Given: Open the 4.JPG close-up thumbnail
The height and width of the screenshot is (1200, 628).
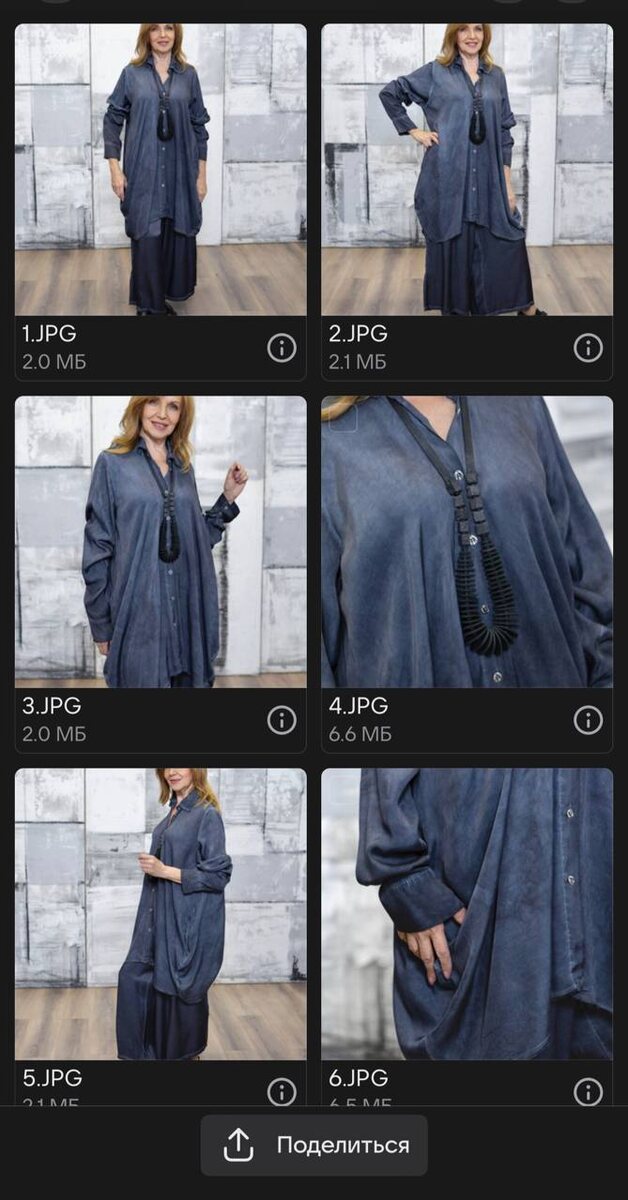Looking at the screenshot, I should [467, 542].
